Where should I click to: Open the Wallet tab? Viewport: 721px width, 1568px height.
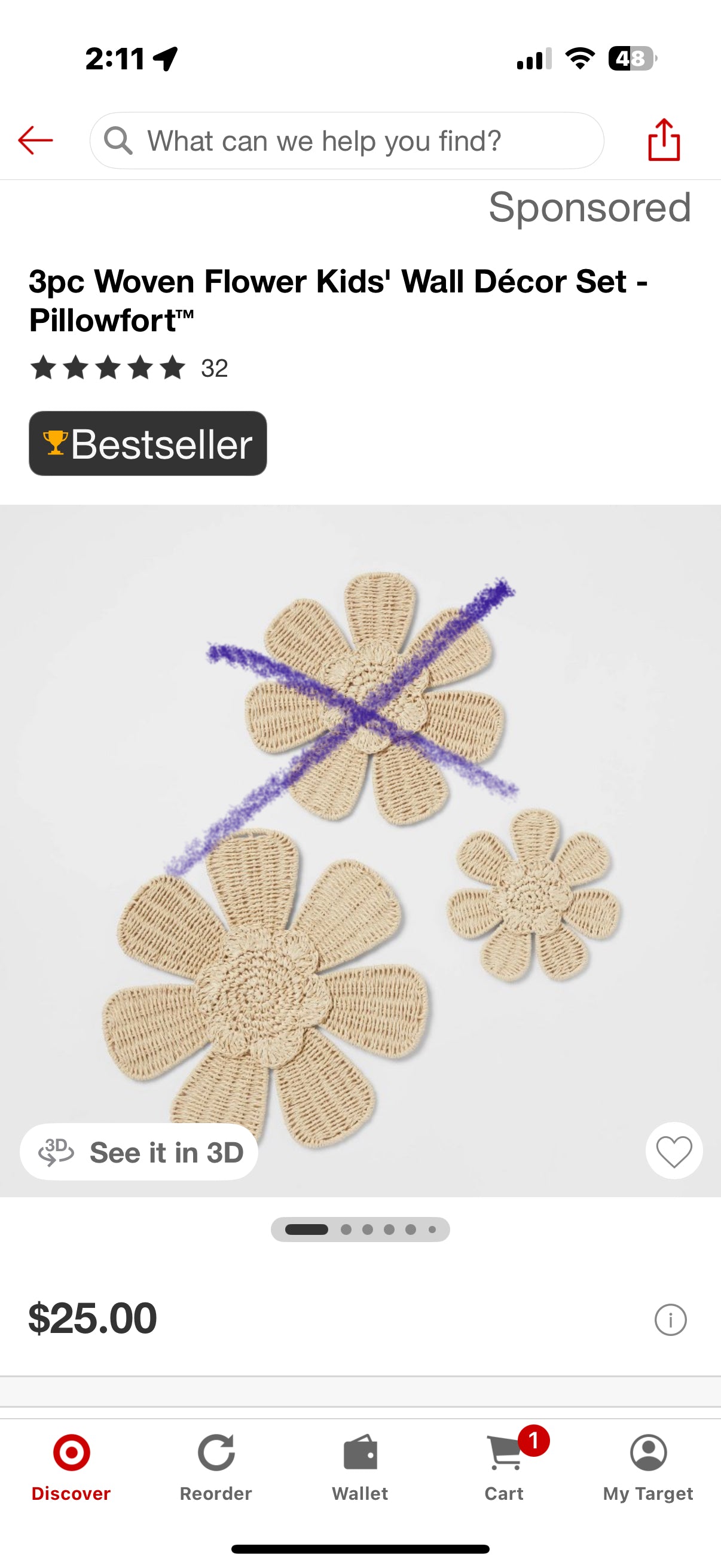(360, 1467)
